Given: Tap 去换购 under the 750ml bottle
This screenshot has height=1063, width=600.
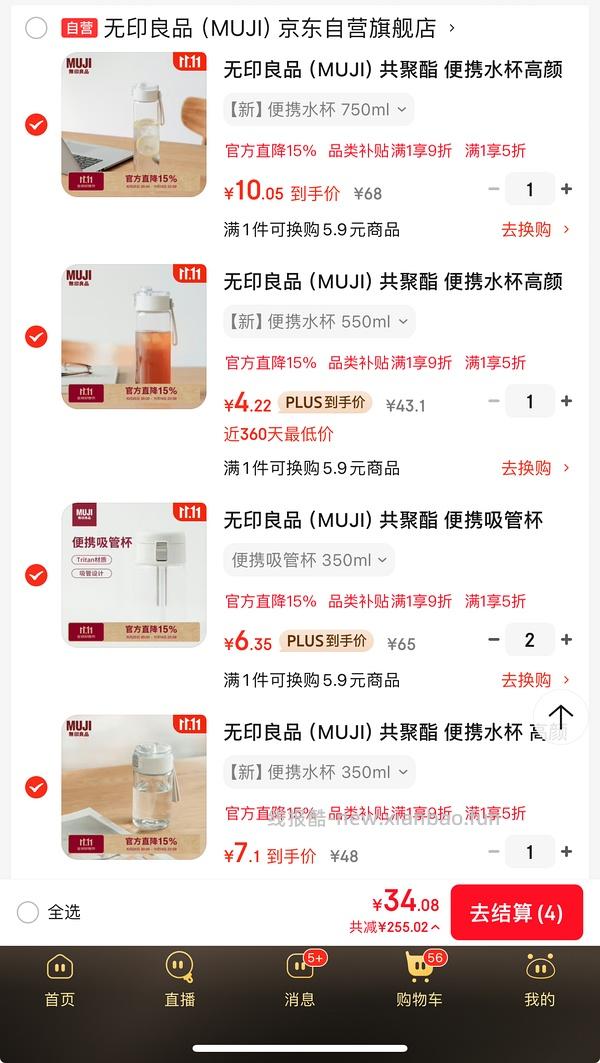Looking at the screenshot, I should point(535,229).
